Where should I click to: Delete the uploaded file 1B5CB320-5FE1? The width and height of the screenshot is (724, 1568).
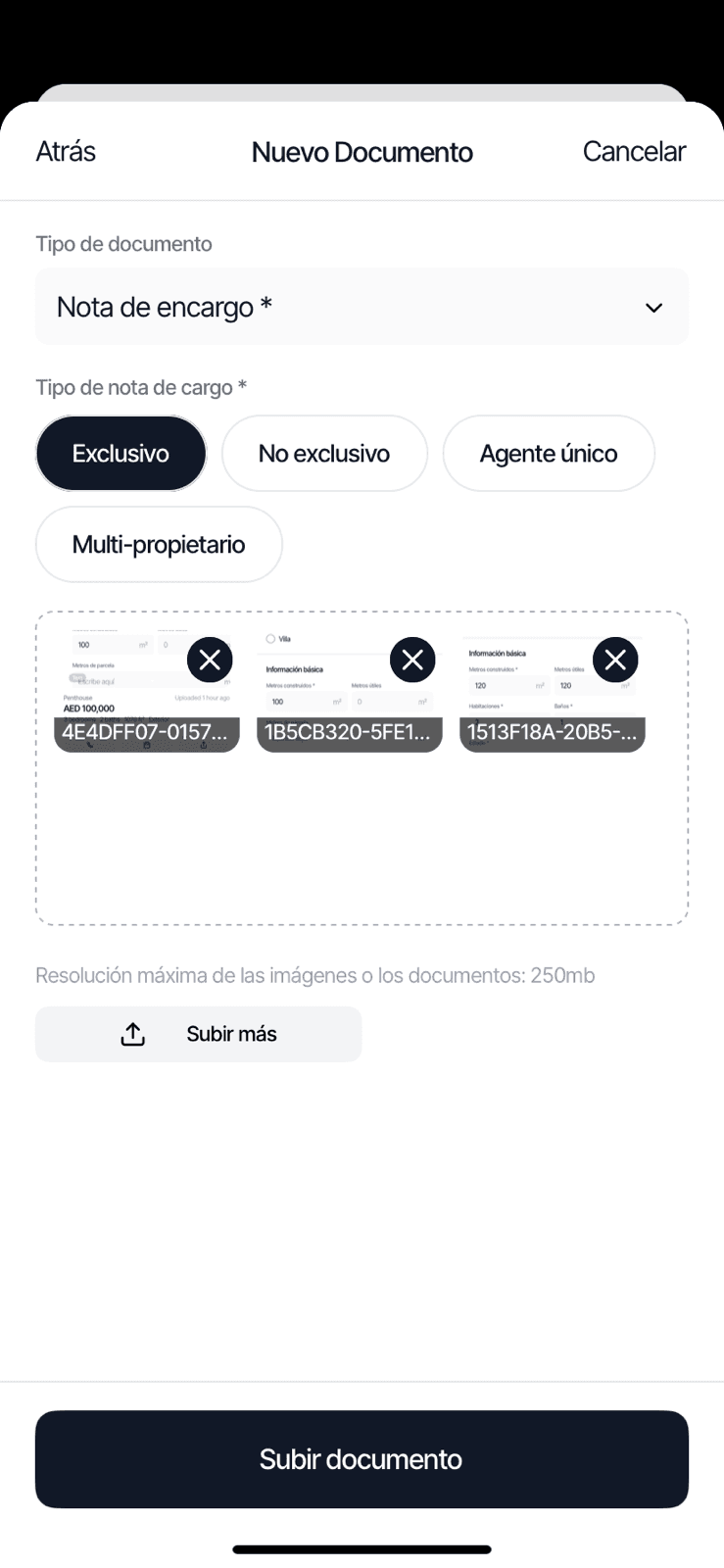click(x=412, y=661)
